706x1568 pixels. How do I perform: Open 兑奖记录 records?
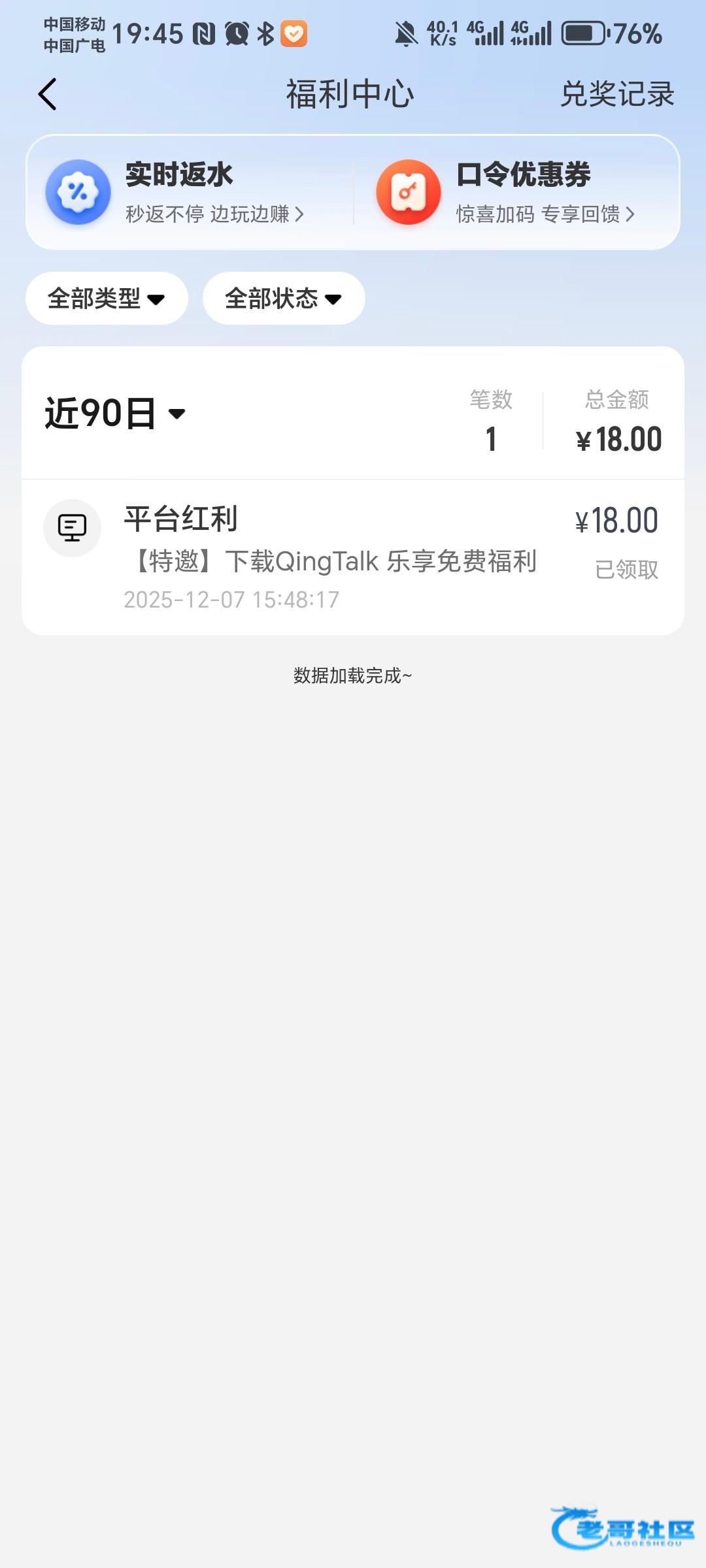pos(616,95)
